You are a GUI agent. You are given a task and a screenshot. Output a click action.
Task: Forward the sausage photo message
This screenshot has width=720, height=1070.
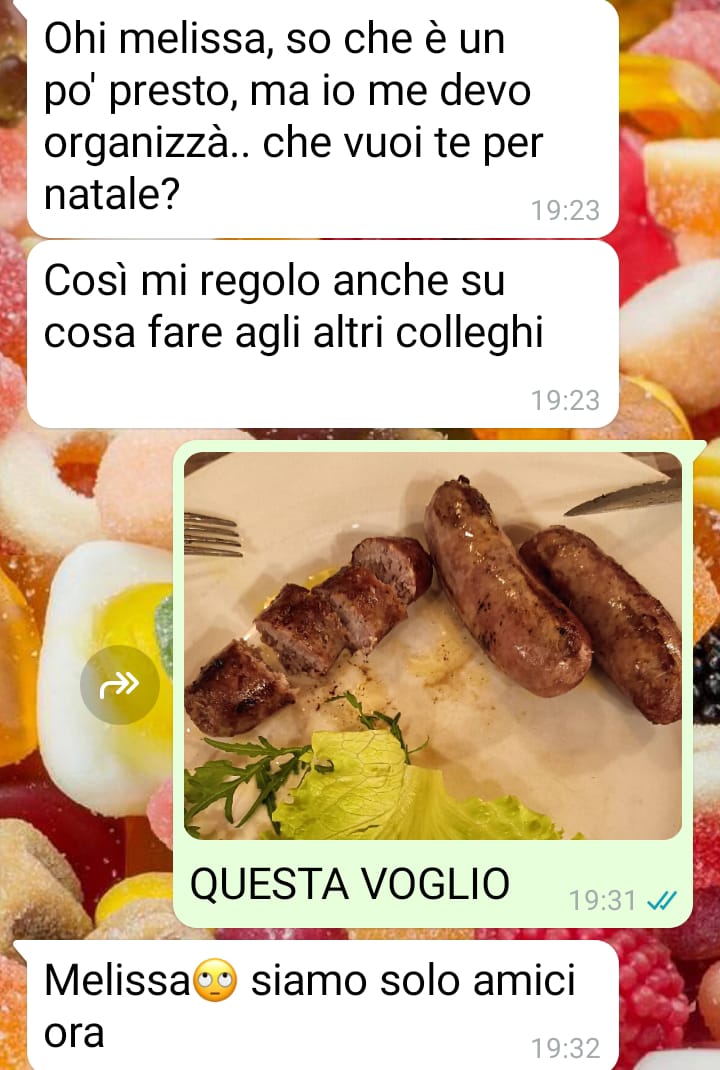coord(119,685)
